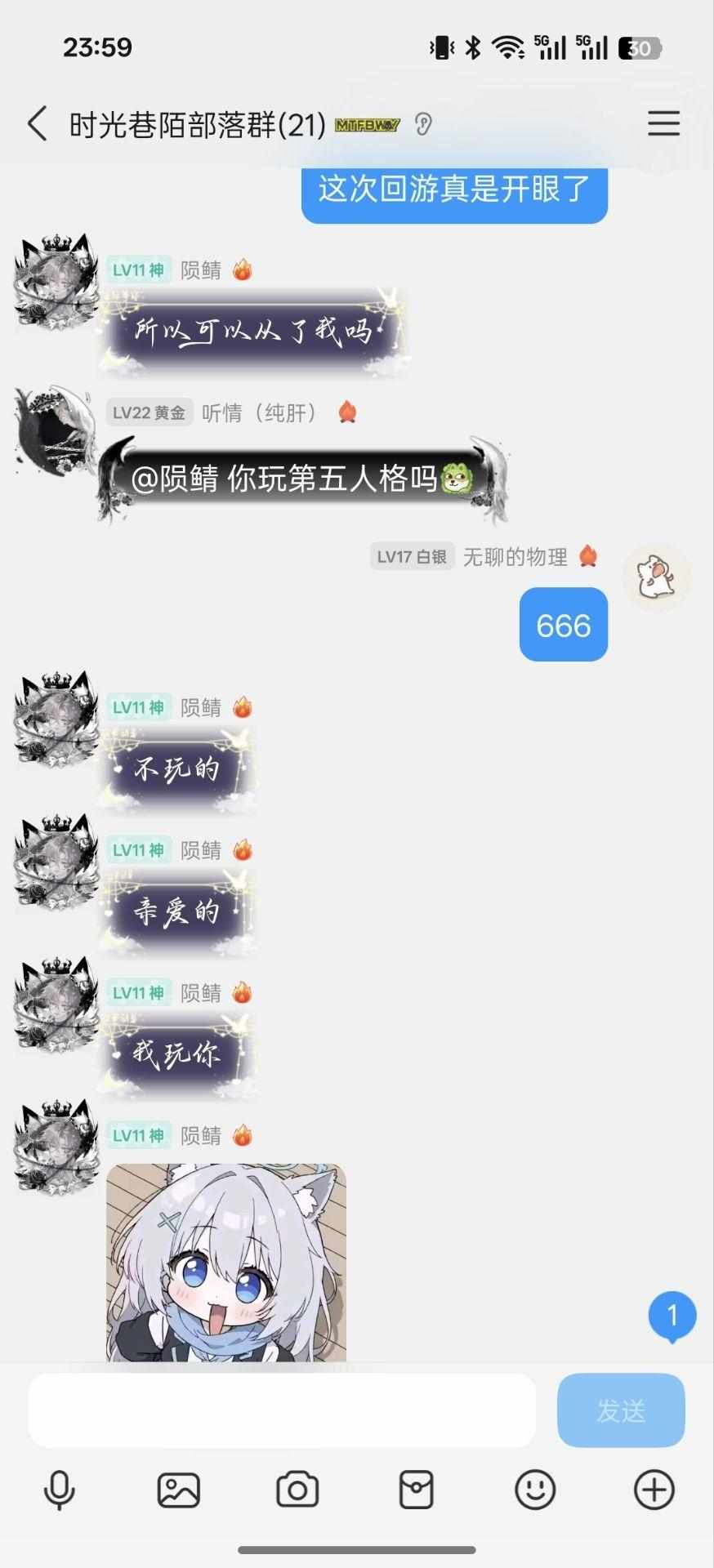This screenshot has height=1568, width=714.
Task: Tap the group title 时光巷陌部落群
Action: (x=196, y=125)
